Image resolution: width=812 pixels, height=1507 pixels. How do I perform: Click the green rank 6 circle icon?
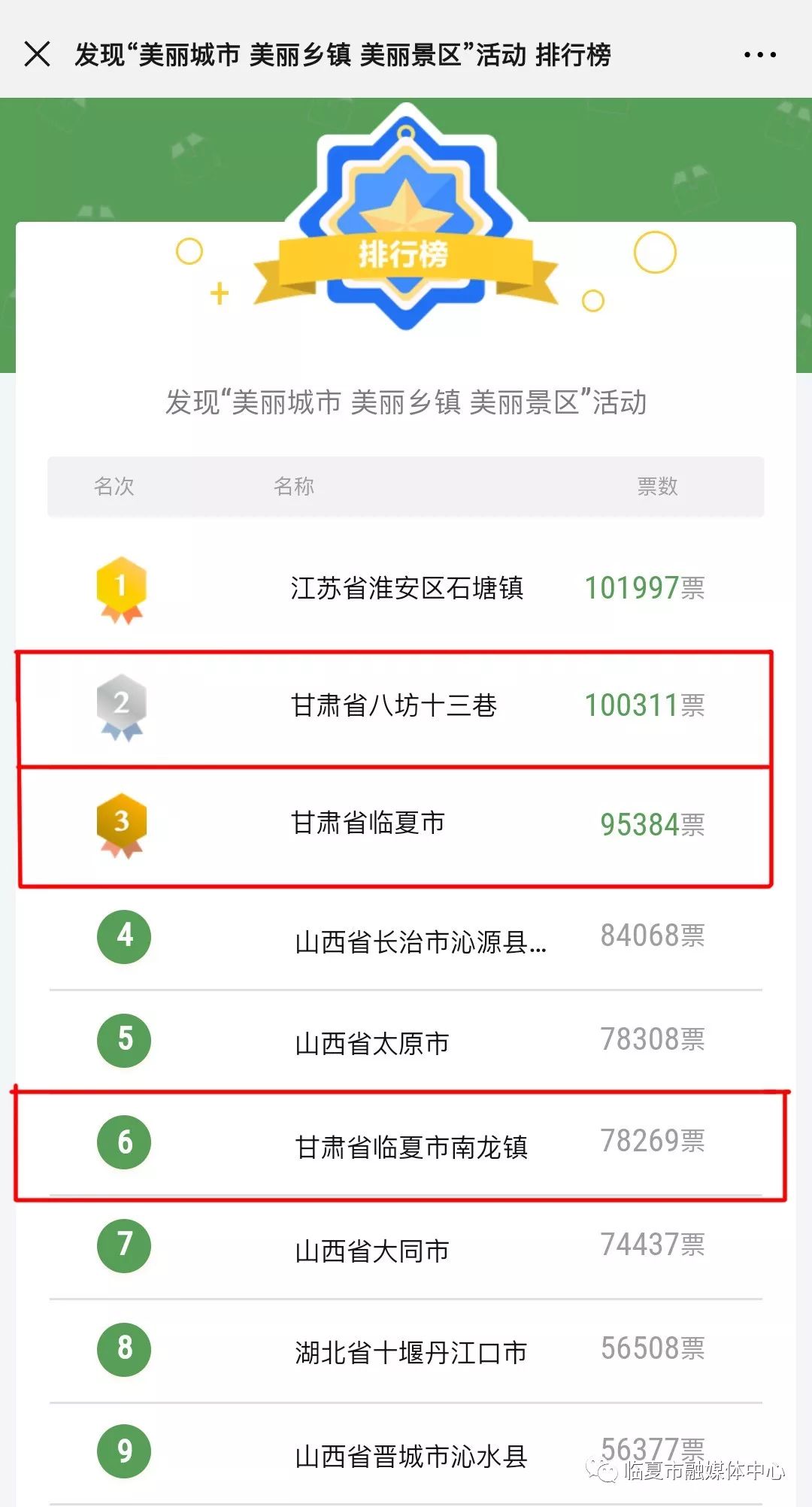(123, 1143)
